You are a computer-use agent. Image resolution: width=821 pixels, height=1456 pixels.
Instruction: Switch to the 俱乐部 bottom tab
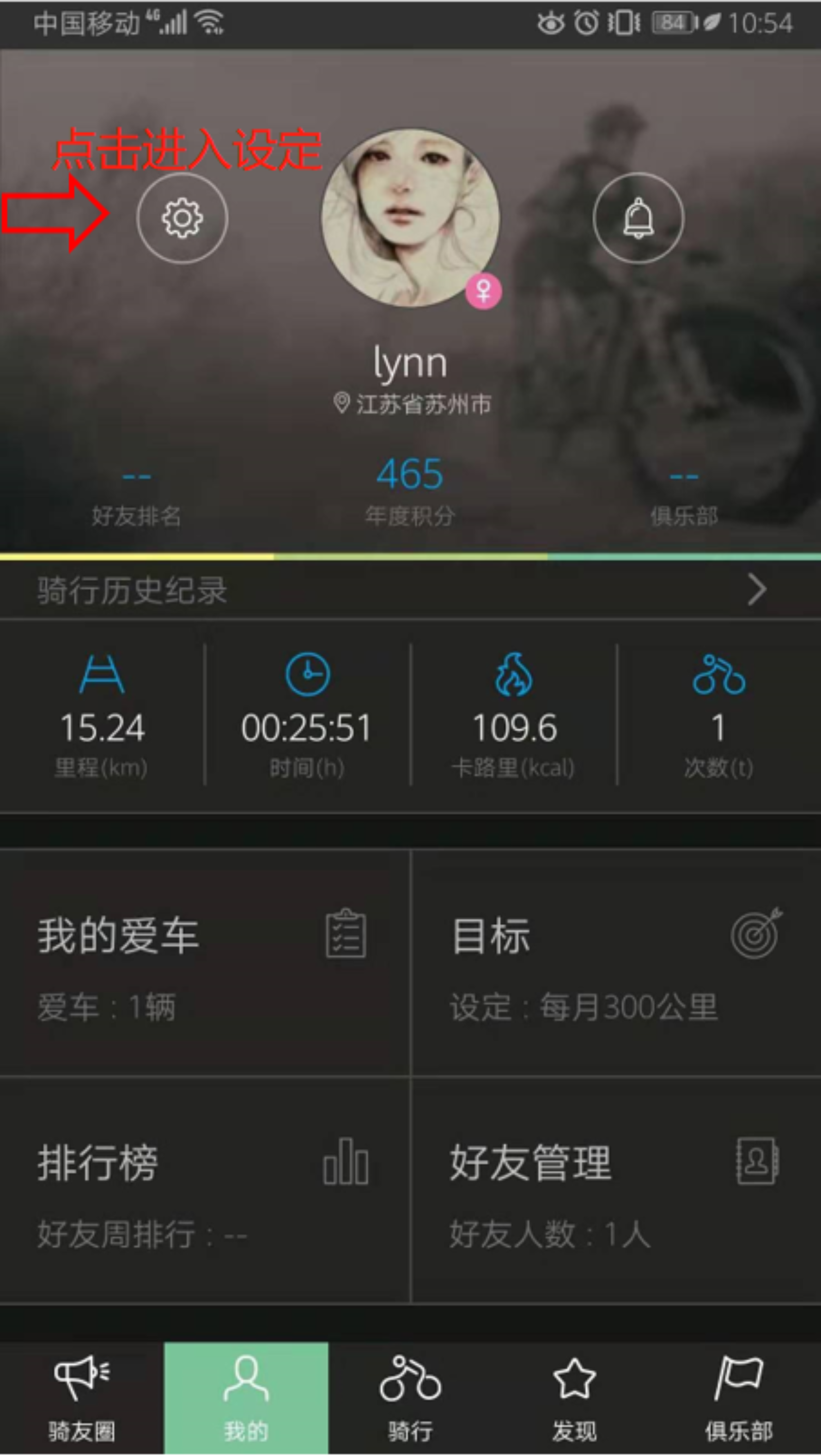pyautogui.click(x=739, y=1398)
